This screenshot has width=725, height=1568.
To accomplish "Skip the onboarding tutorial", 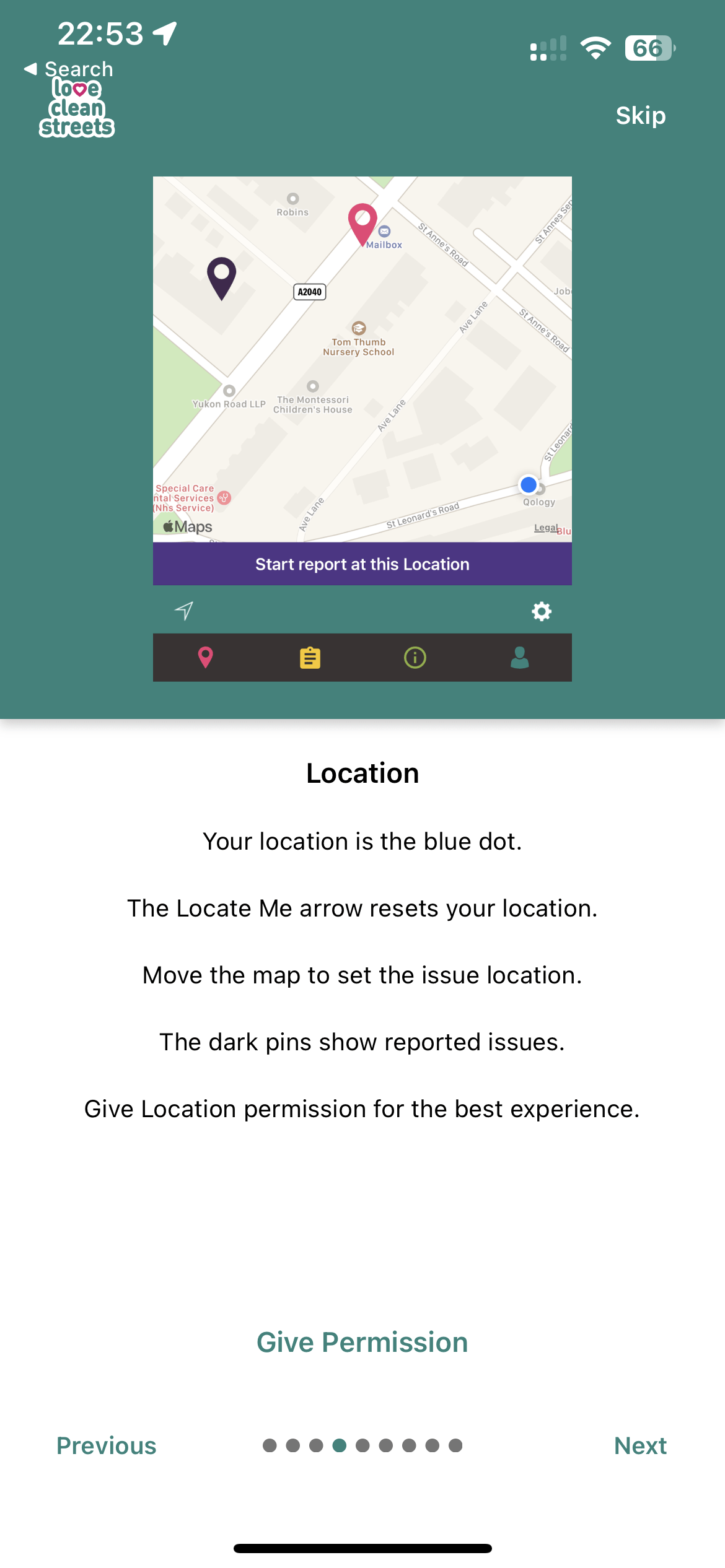I will tap(640, 116).
